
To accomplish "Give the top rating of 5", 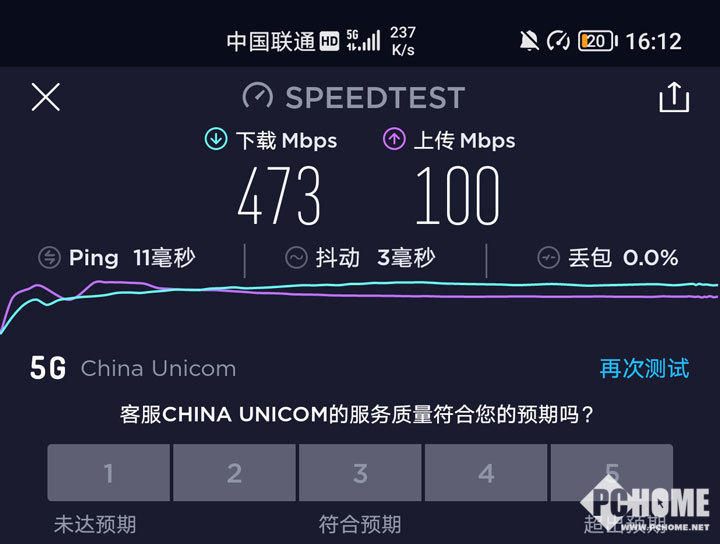I will (x=611, y=473).
